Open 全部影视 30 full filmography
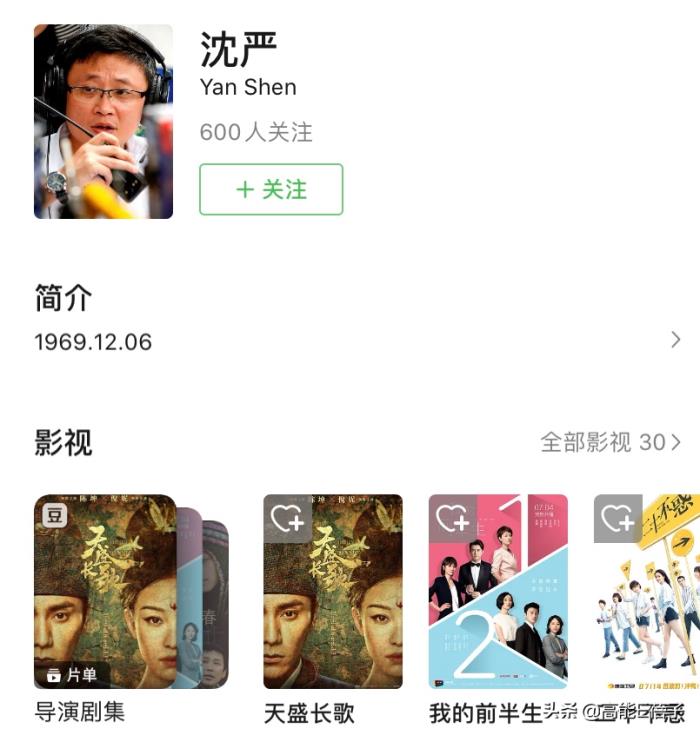The image size is (700, 735). click(610, 442)
